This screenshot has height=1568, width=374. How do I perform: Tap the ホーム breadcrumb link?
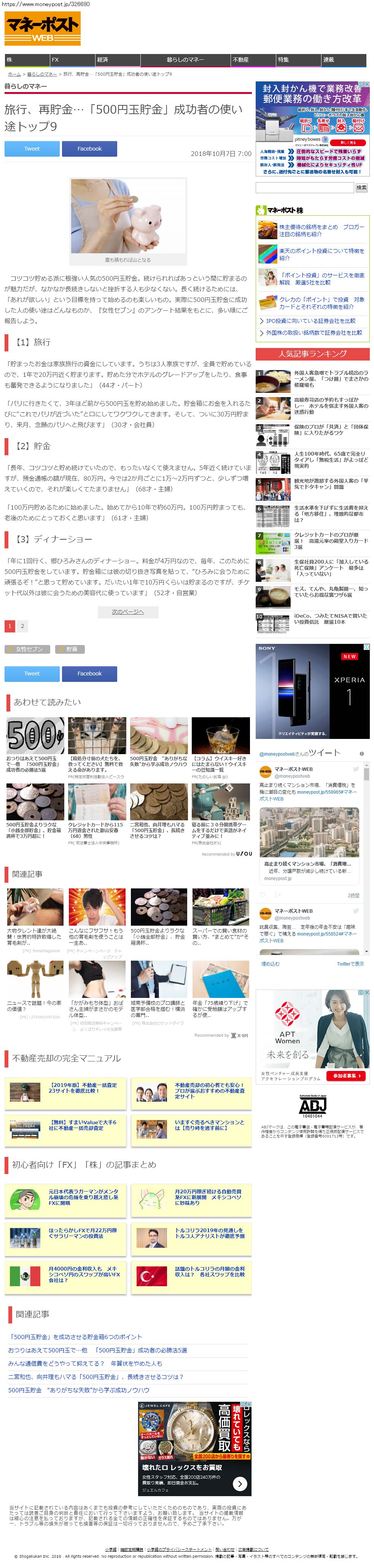click(x=14, y=74)
